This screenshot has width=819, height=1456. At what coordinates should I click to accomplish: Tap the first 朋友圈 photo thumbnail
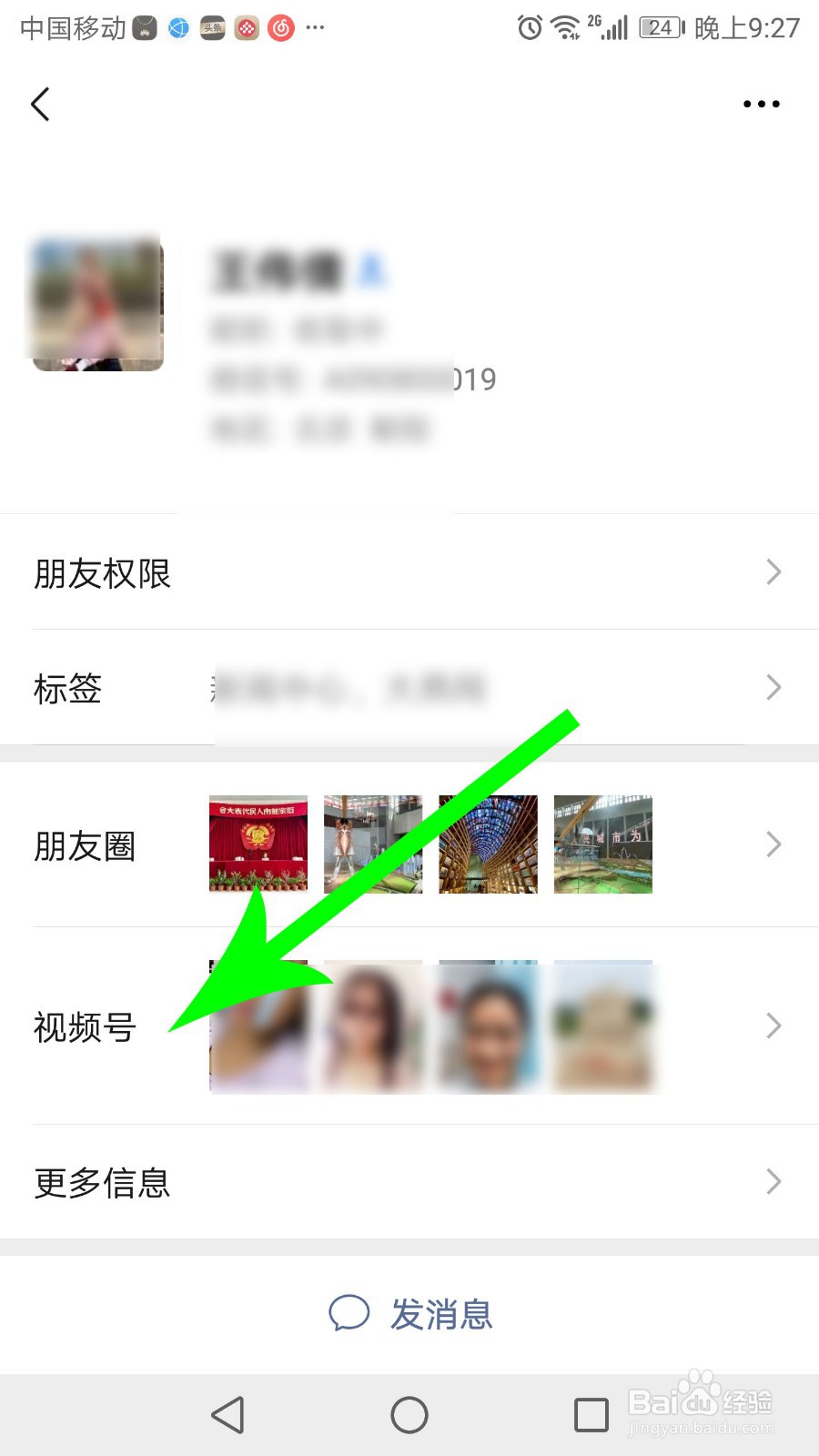(x=258, y=844)
